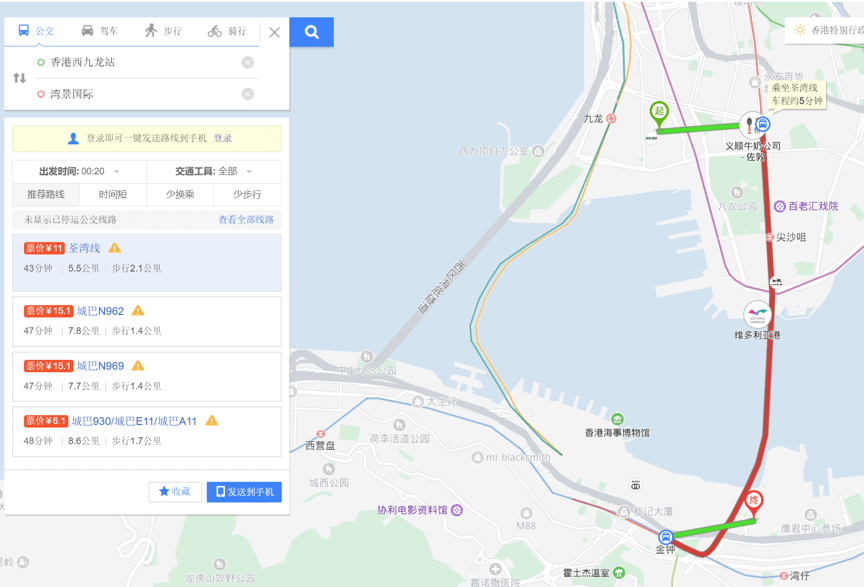Sort routes by 少换乘
Viewport: 864px width, 587px height.
pos(180,195)
